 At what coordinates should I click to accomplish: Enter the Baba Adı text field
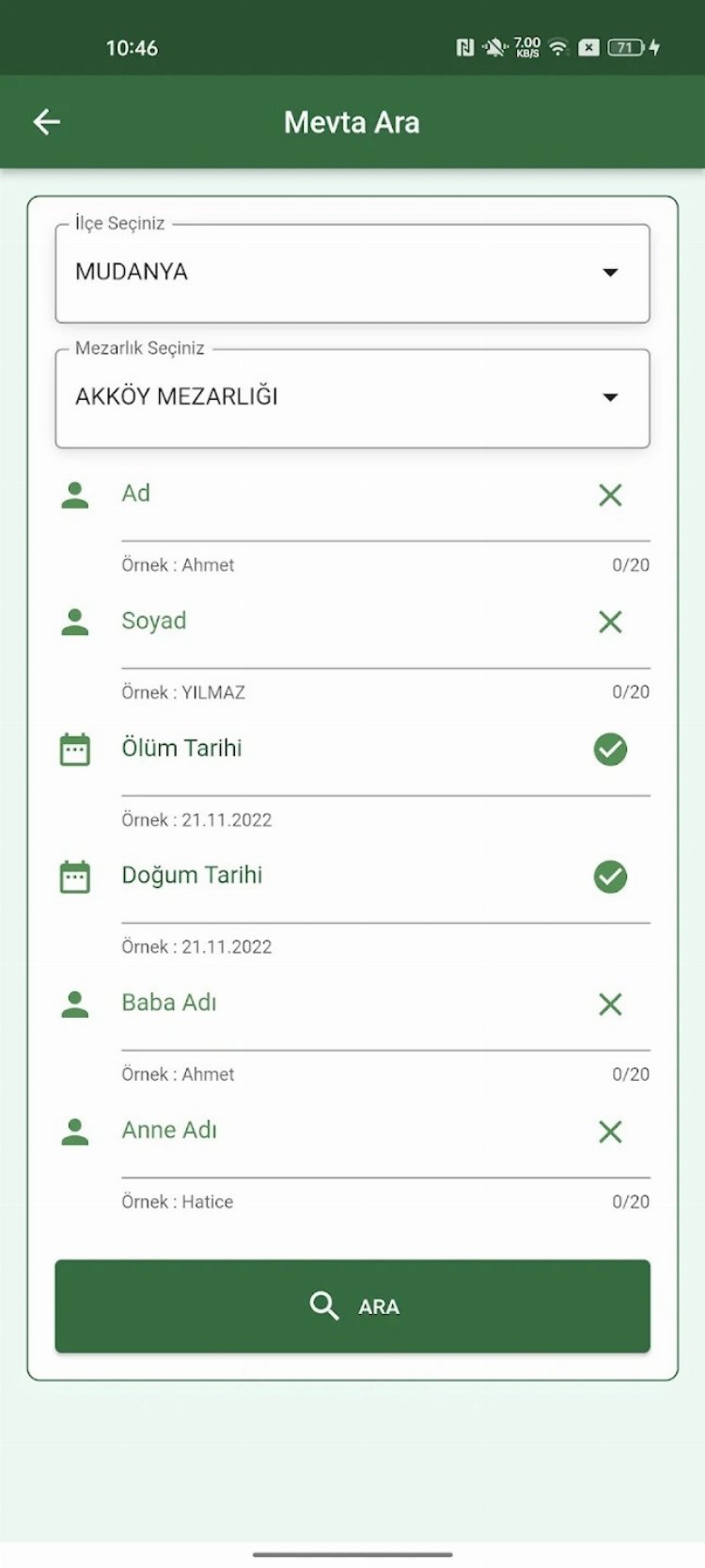pyautogui.click(x=348, y=1005)
